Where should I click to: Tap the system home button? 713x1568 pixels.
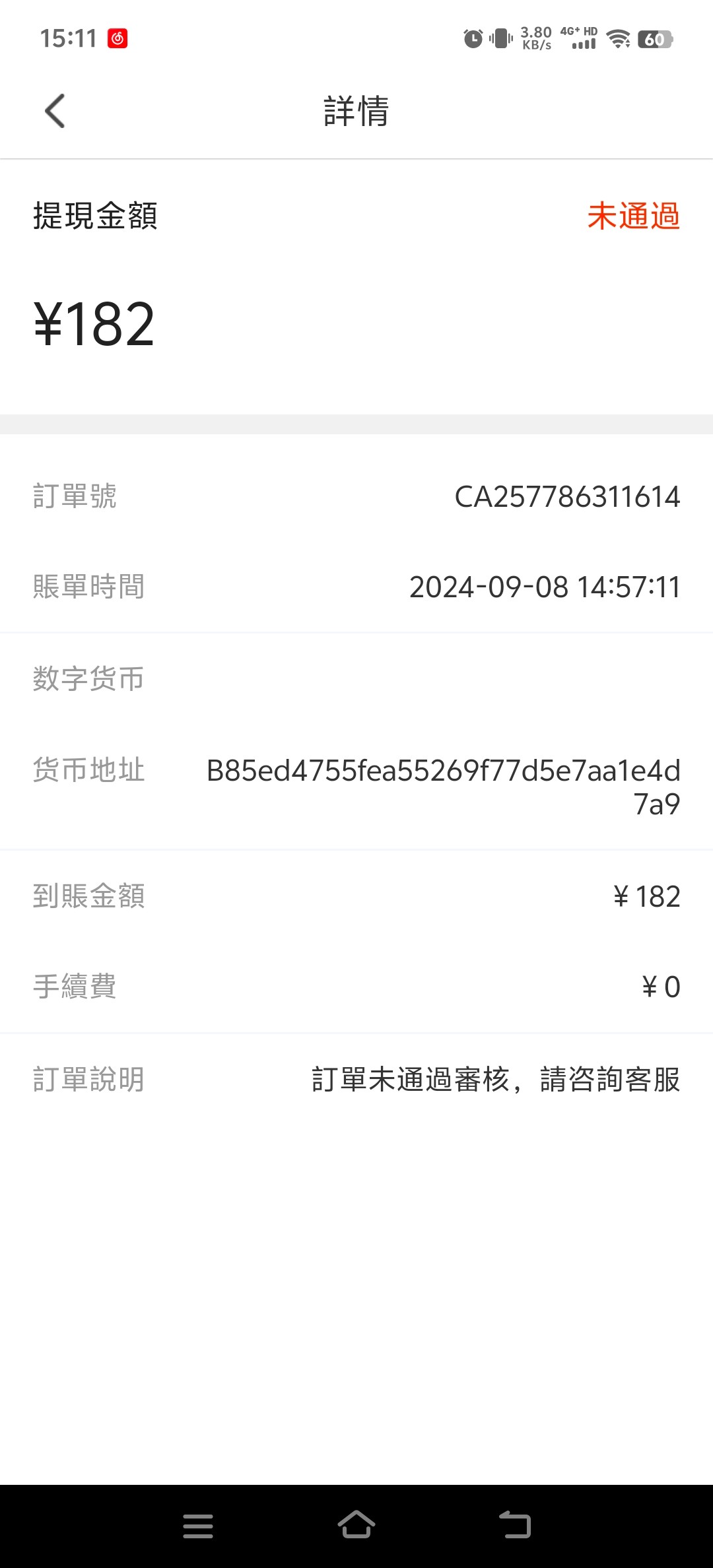(x=356, y=1525)
